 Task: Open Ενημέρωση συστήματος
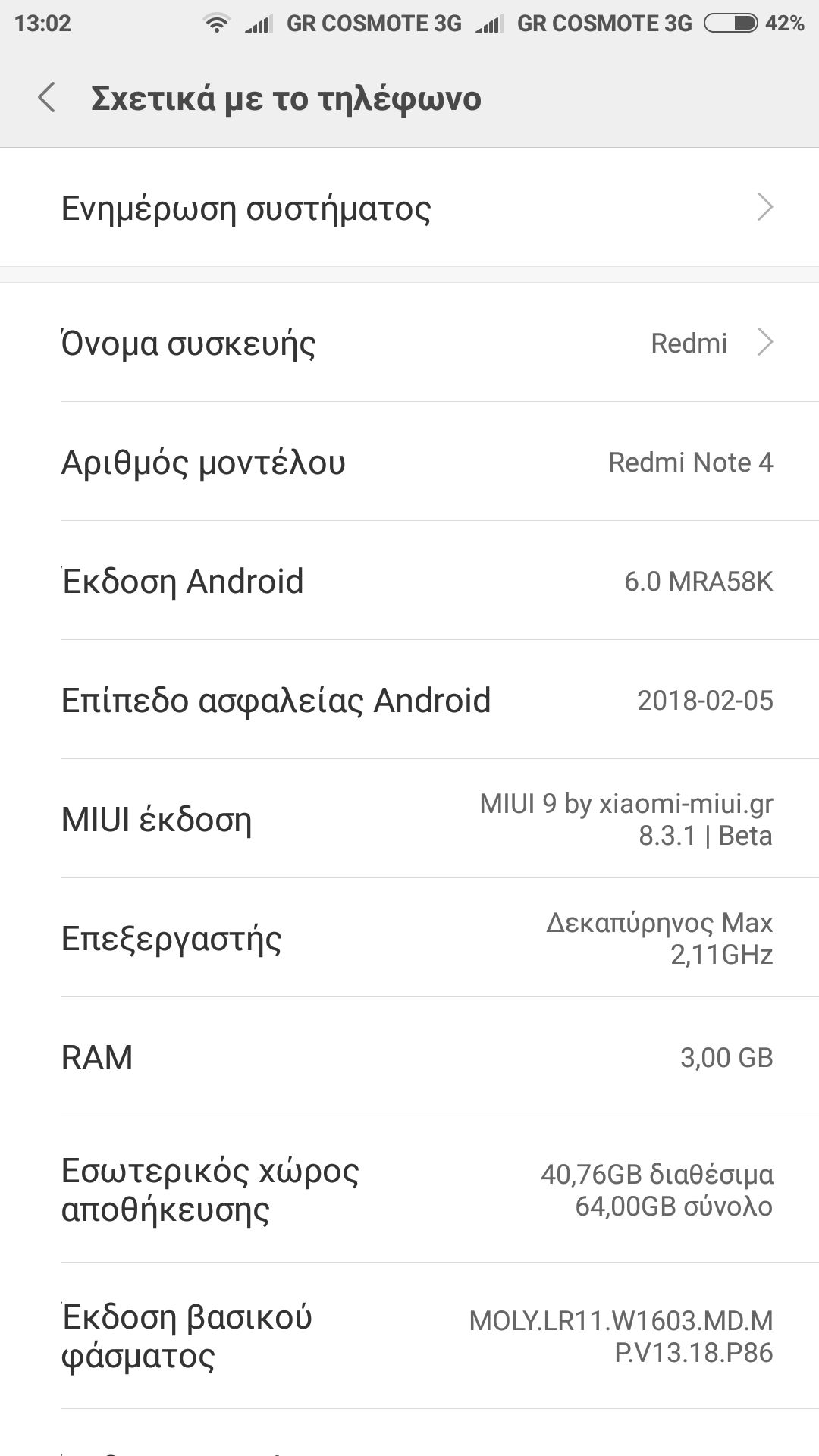(409, 208)
